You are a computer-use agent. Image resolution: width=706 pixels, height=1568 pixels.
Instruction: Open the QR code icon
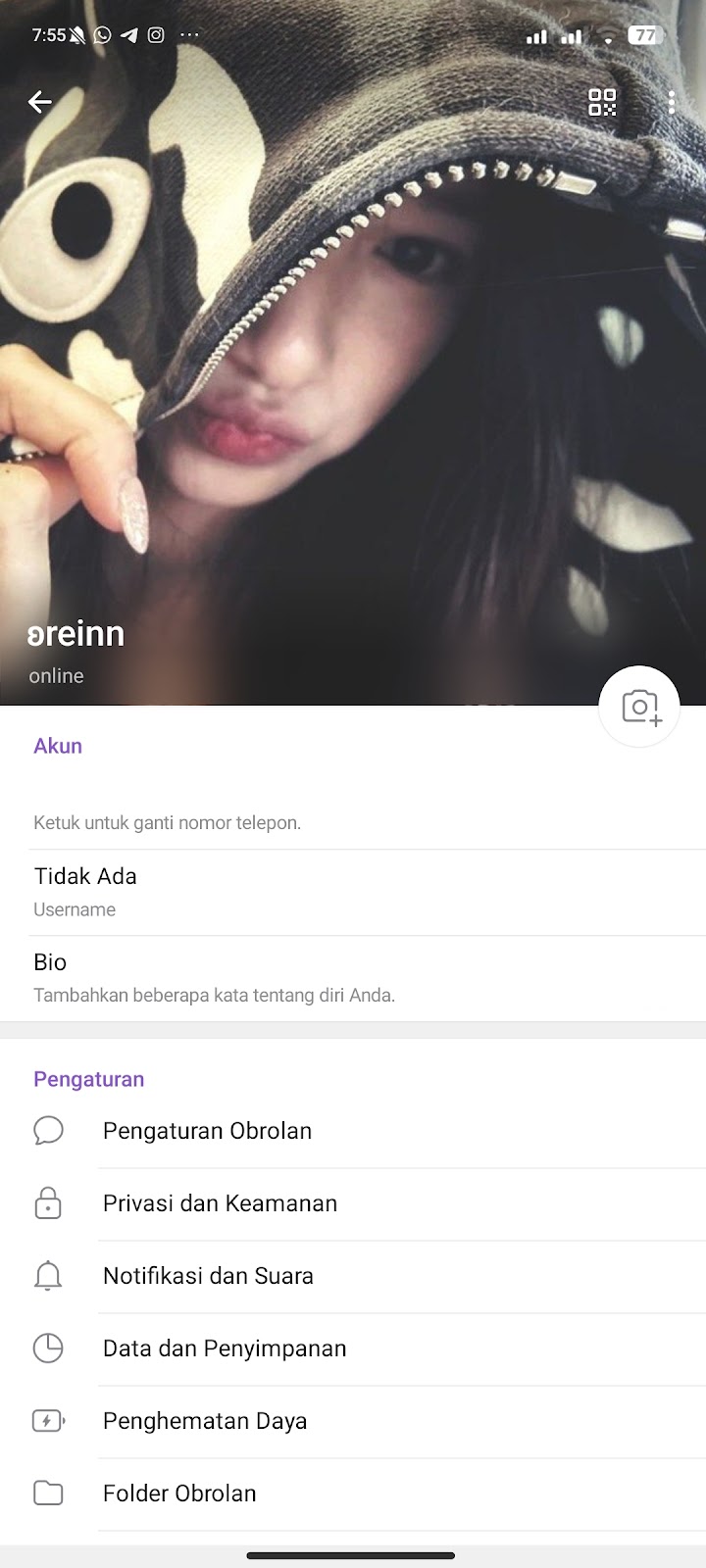click(602, 102)
